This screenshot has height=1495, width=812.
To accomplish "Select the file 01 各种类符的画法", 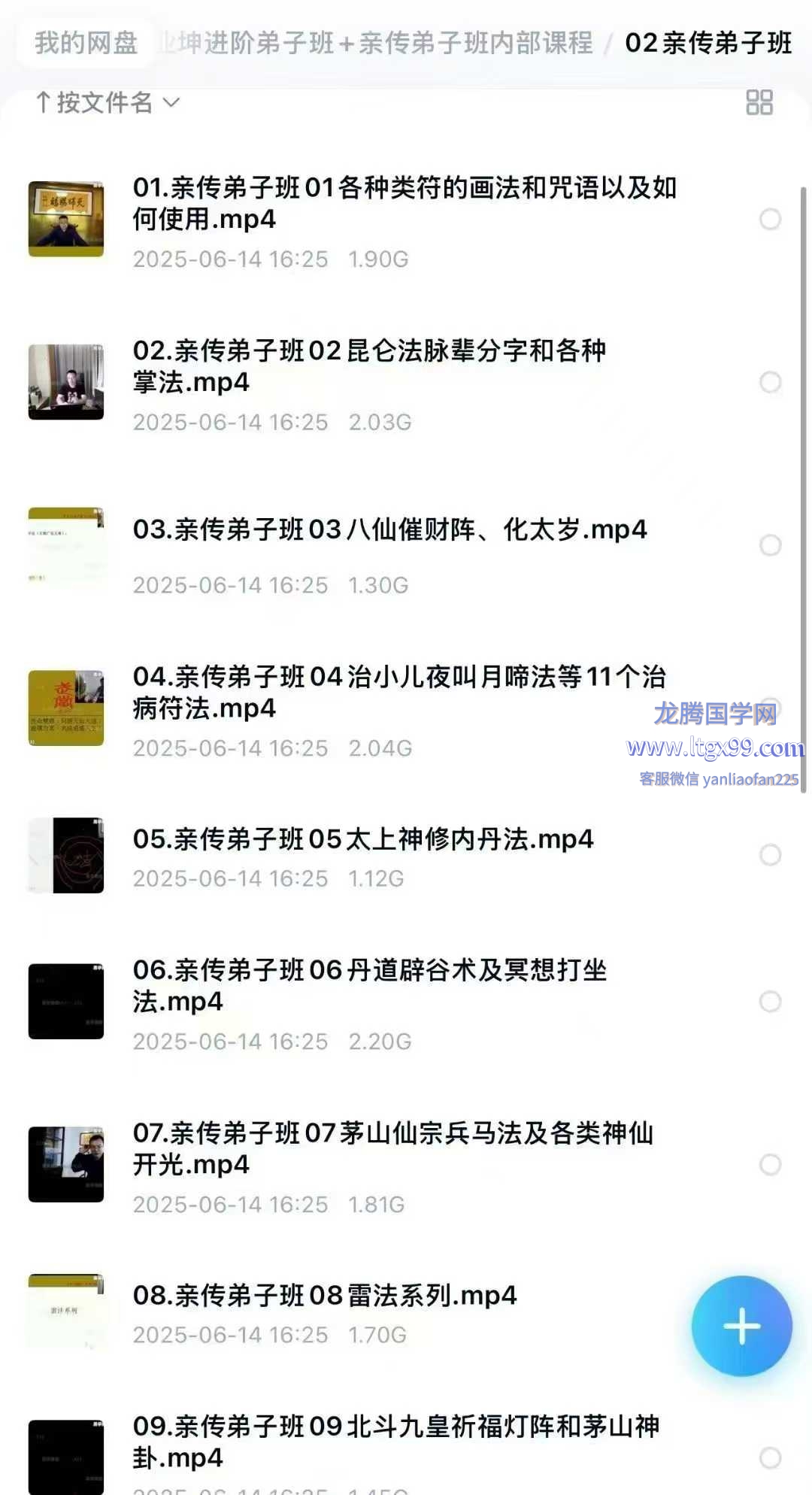I will coord(770,219).
